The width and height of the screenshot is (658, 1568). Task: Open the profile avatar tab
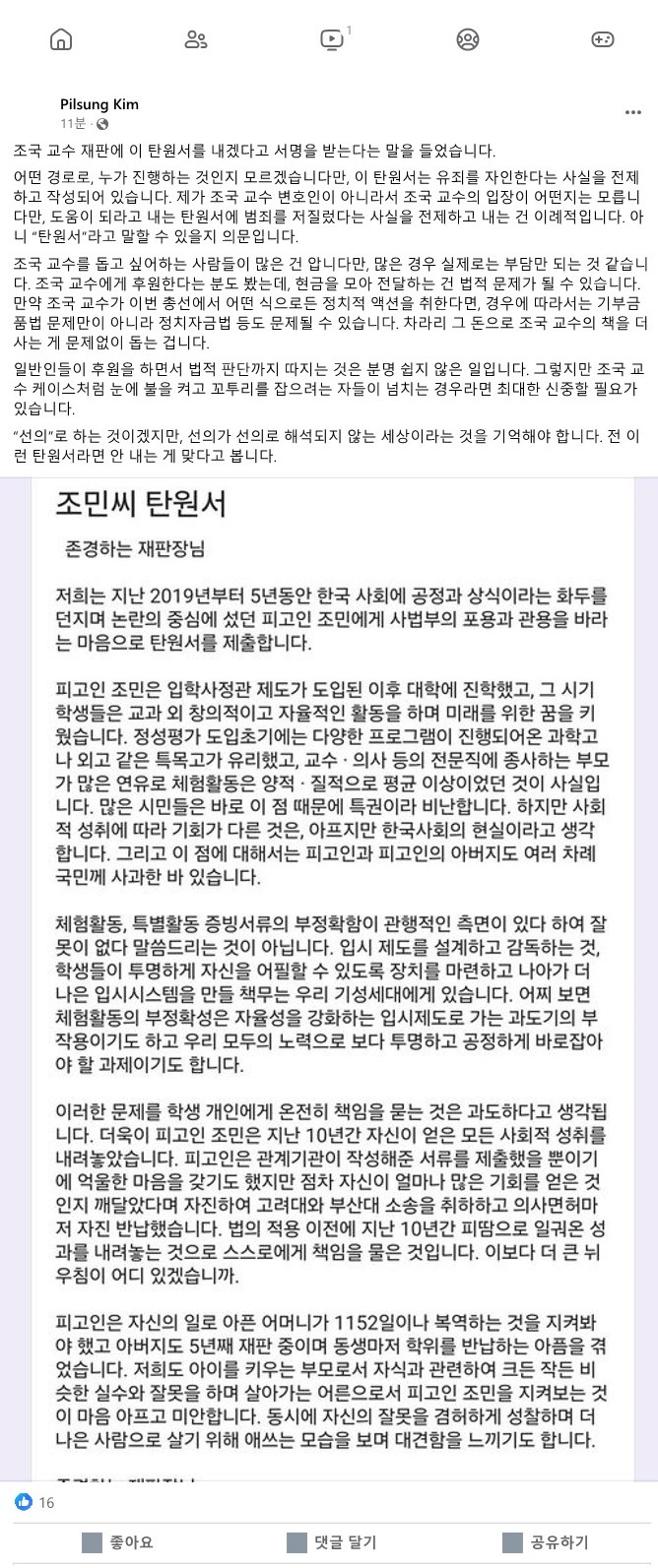point(467,39)
